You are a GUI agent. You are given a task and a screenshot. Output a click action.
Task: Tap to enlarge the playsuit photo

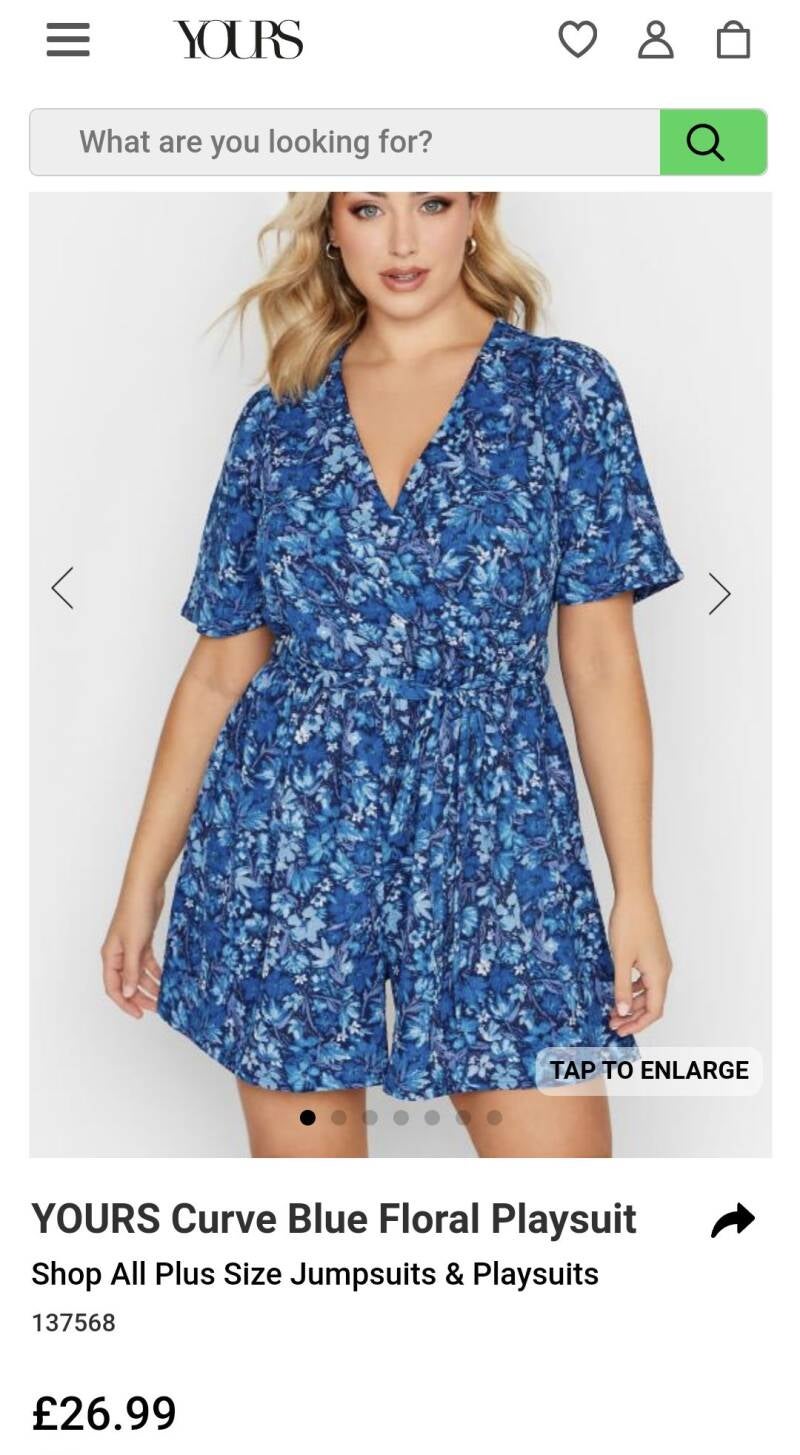[649, 1070]
